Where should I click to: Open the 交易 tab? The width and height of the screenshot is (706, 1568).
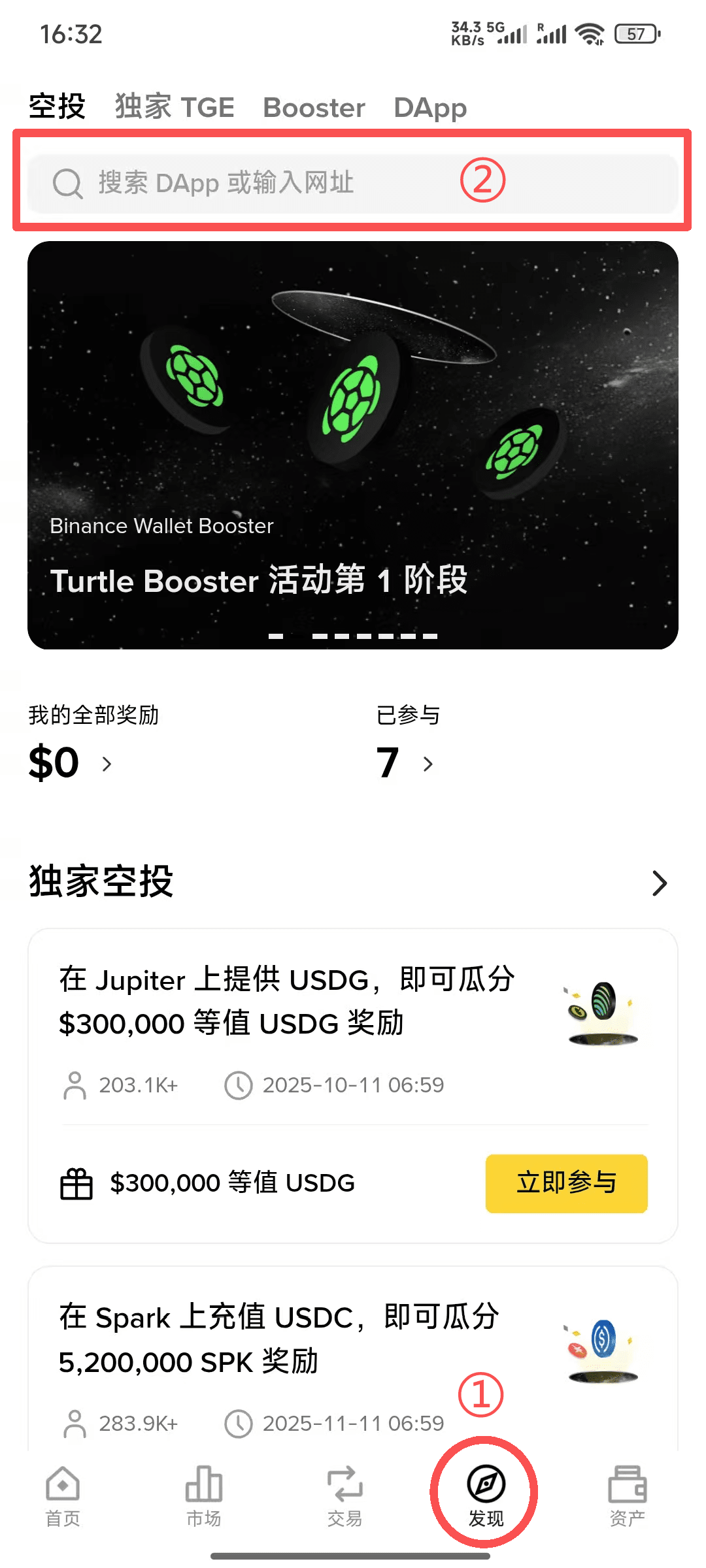click(x=345, y=1497)
